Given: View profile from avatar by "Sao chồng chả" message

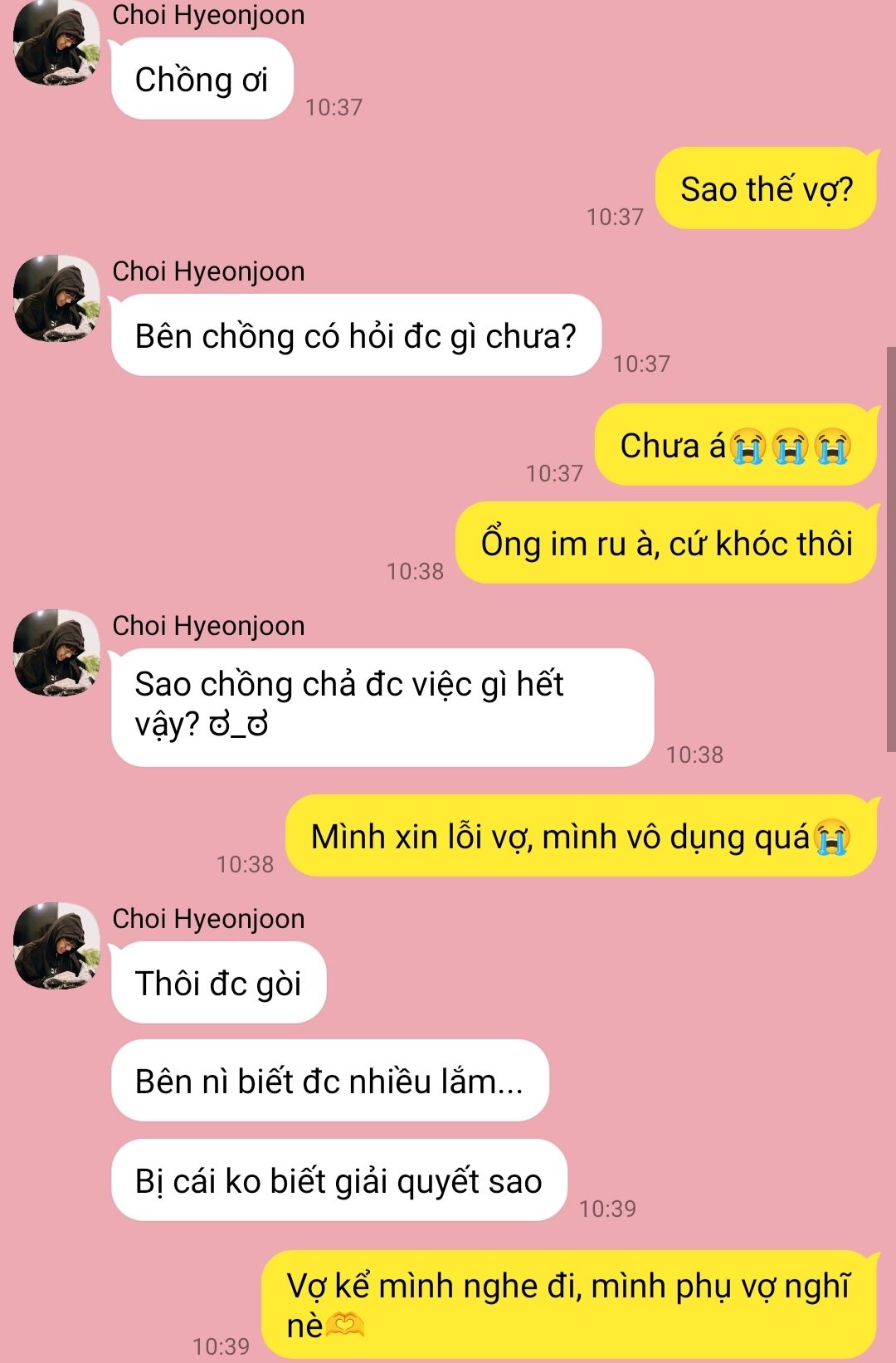Looking at the screenshot, I should click(x=56, y=652).
